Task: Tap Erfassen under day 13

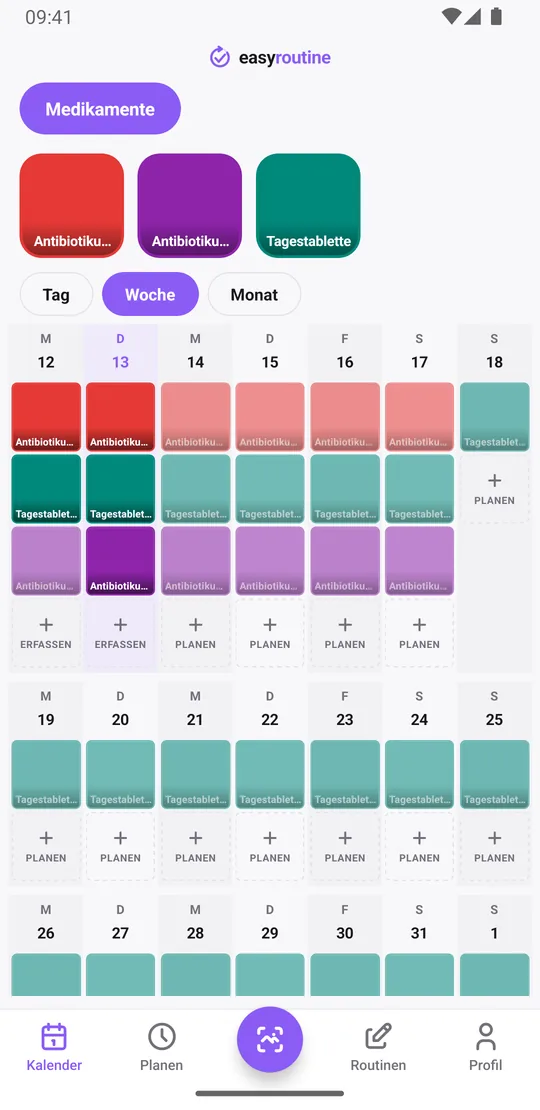Action: 120,633
